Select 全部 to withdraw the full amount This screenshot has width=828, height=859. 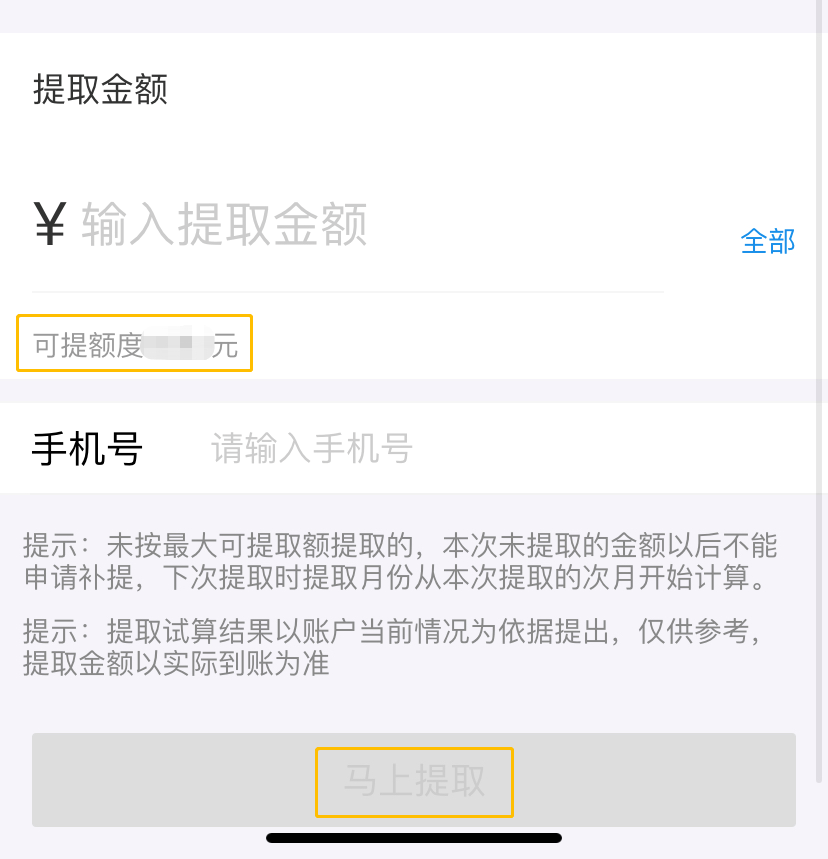point(767,241)
